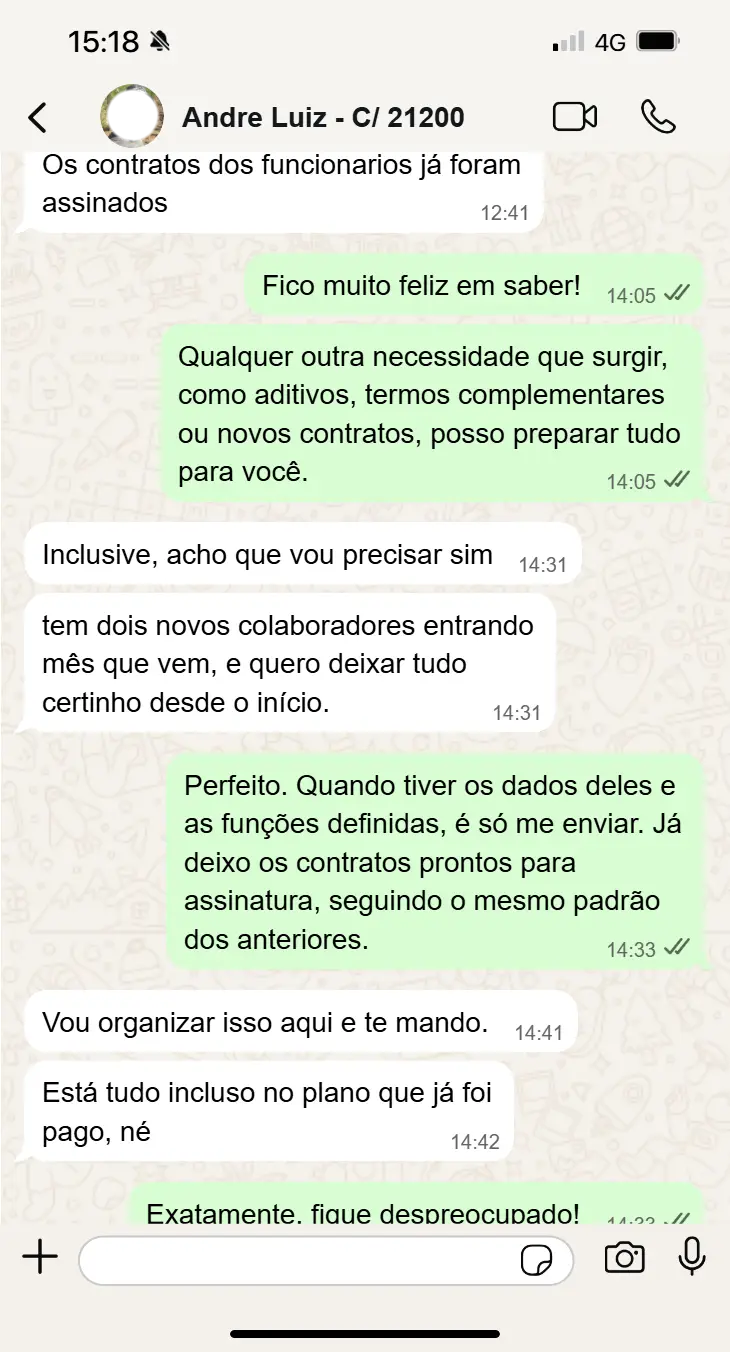Screen dimensions: 730x1352
Task: Start a video call with Andre Luiz
Action: [x=575, y=117]
